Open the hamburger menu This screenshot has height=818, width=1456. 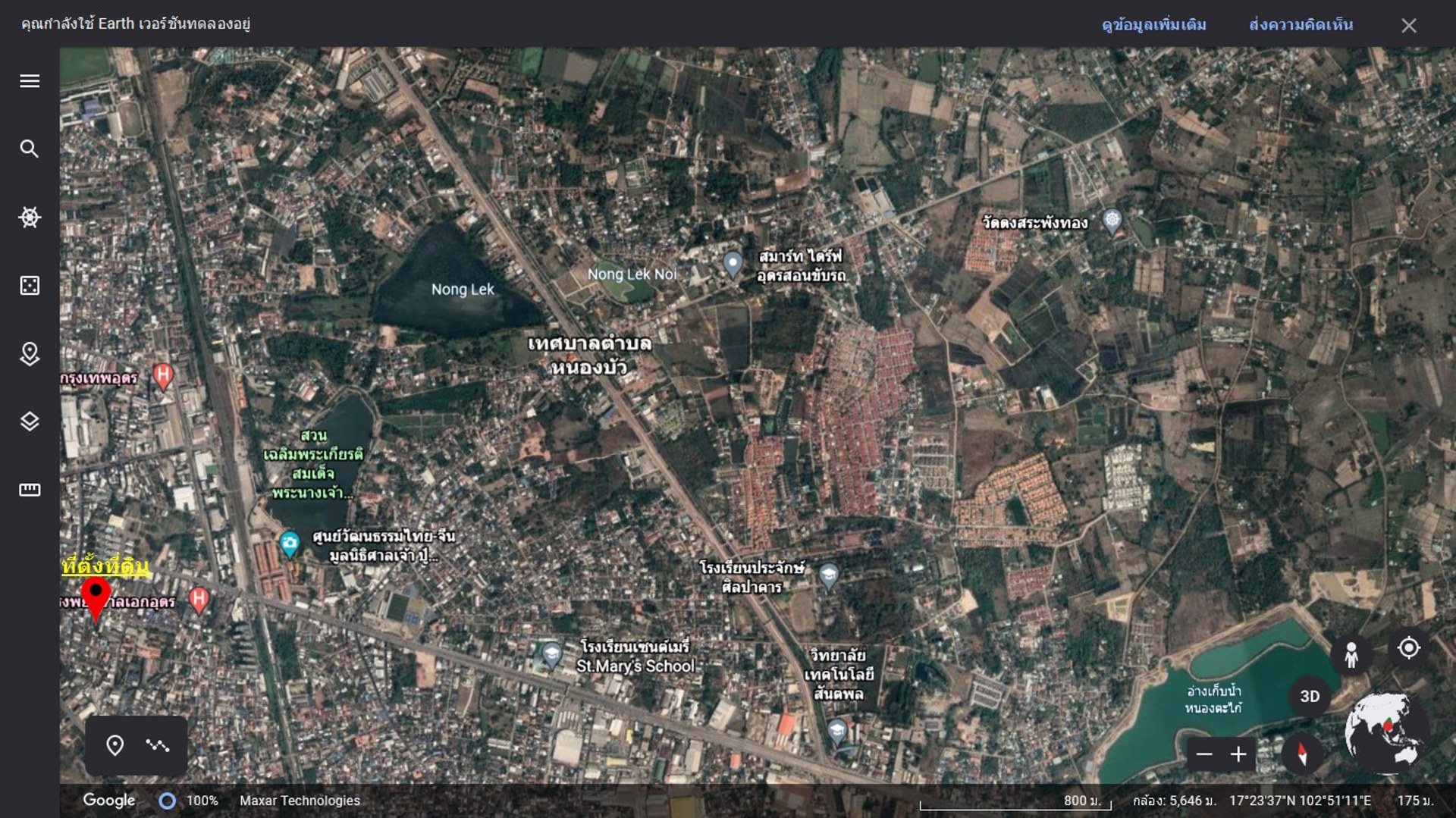30,81
